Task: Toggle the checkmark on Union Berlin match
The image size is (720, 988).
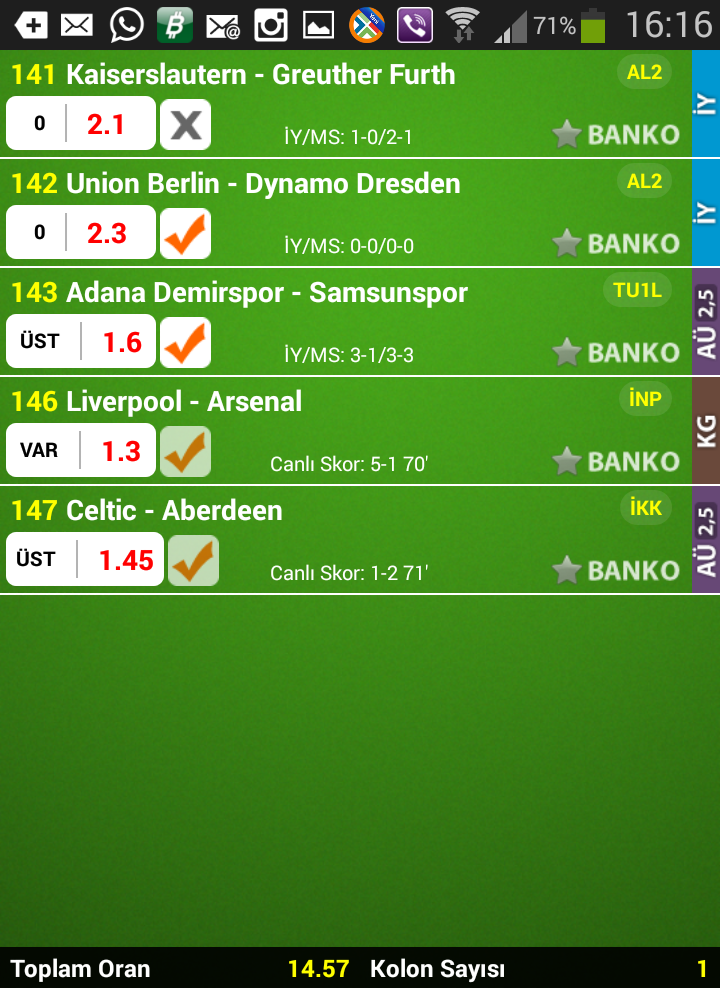Action: [185, 233]
